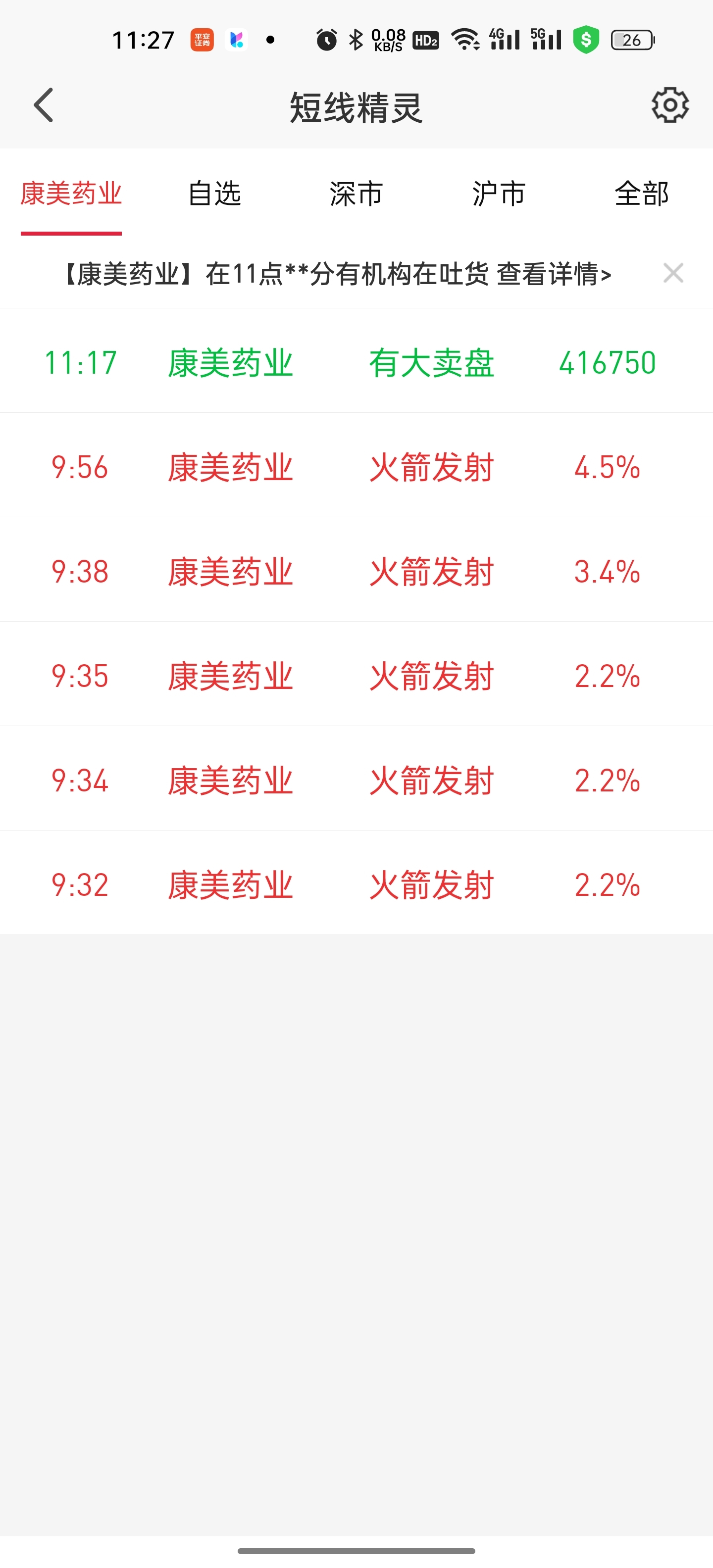Select the 康美药业 tab
713x1568 pixels.
pos(71,194)
